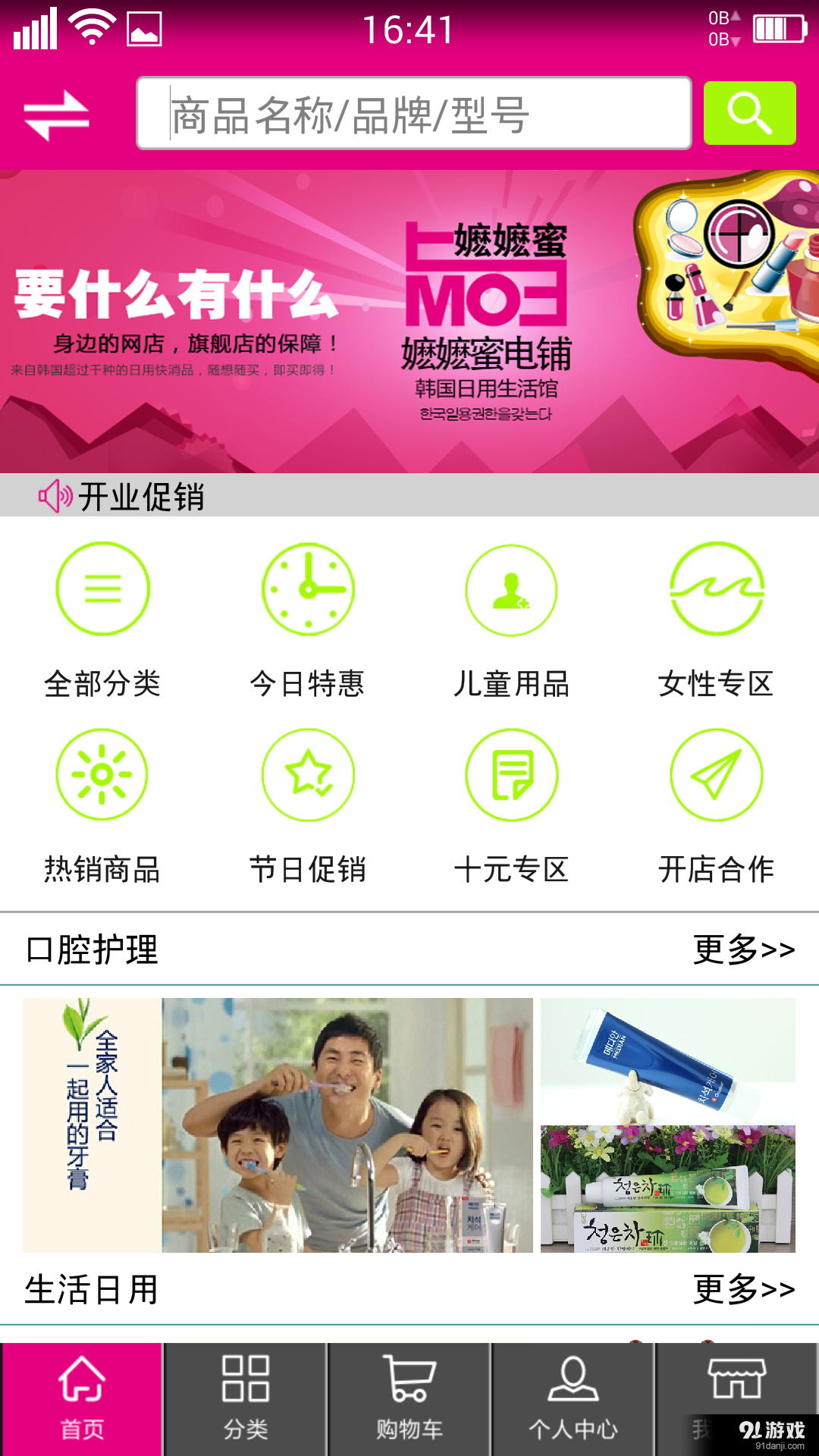Screen dimensions: 819x1456
Task: Go to 个人中心 tab
Action: [x=573, y=1399]
